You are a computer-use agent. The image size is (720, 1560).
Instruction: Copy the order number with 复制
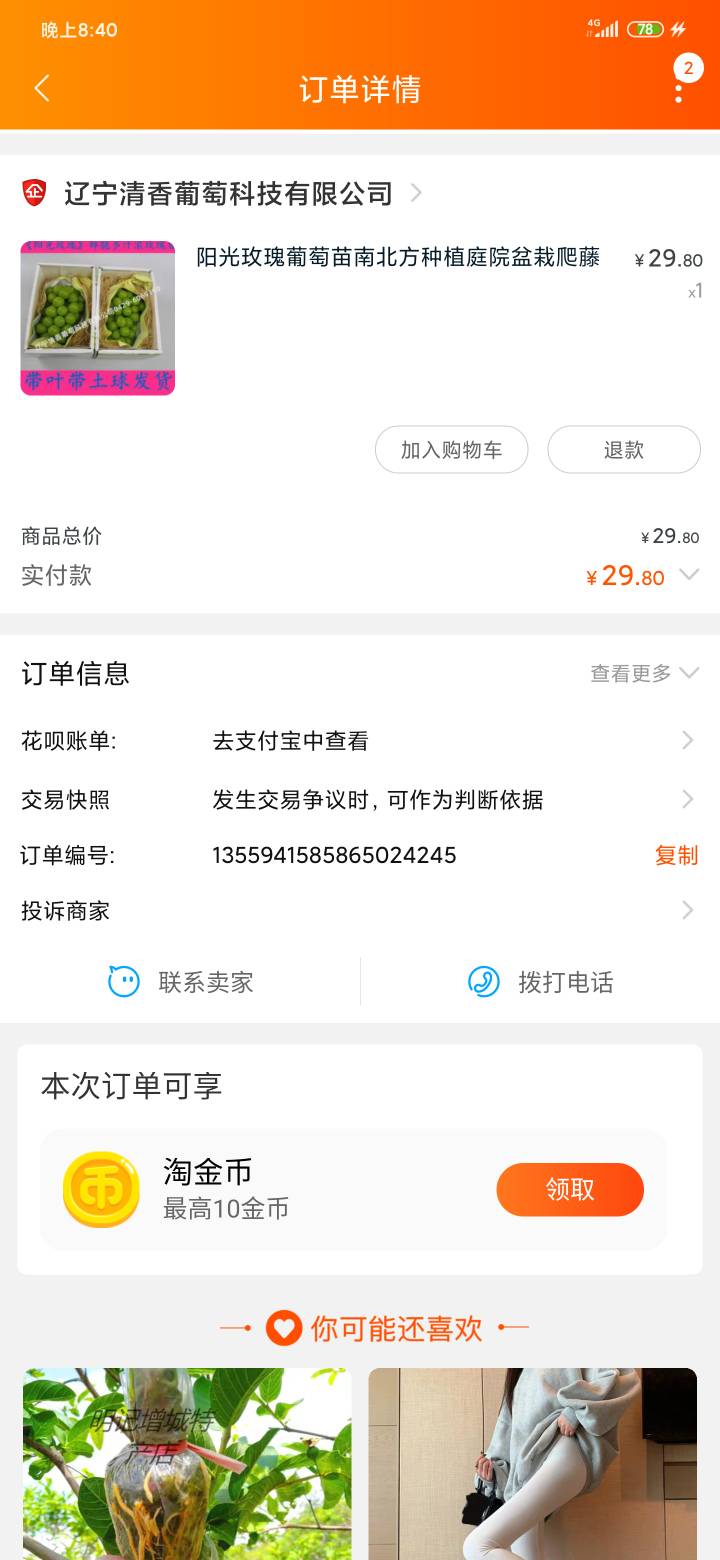(676, 855)
